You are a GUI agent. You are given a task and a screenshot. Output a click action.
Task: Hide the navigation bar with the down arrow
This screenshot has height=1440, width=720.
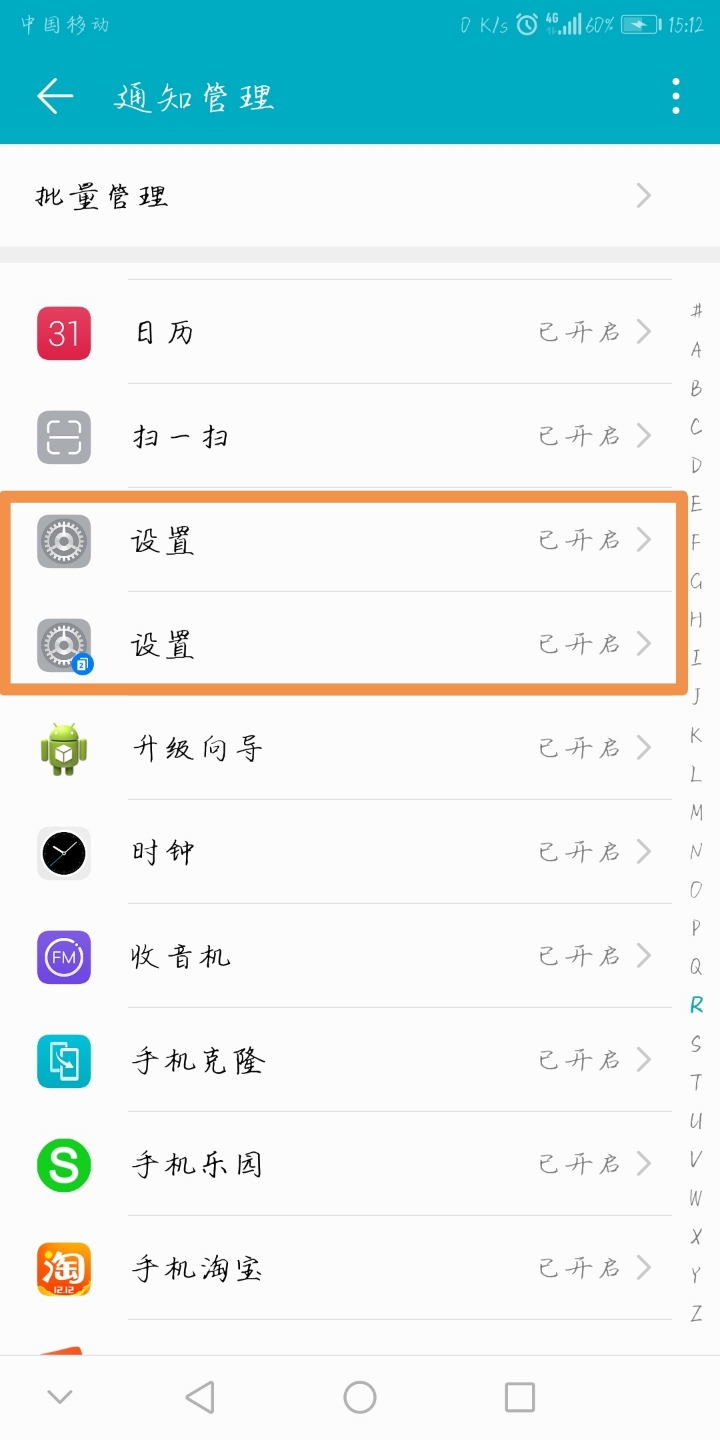[x=60, y=1397]
